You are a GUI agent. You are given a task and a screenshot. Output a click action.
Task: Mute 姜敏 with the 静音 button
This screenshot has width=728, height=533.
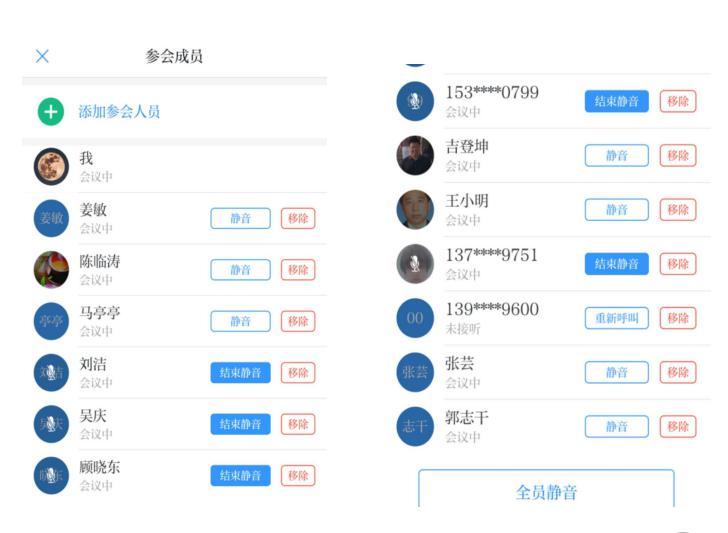240,218
